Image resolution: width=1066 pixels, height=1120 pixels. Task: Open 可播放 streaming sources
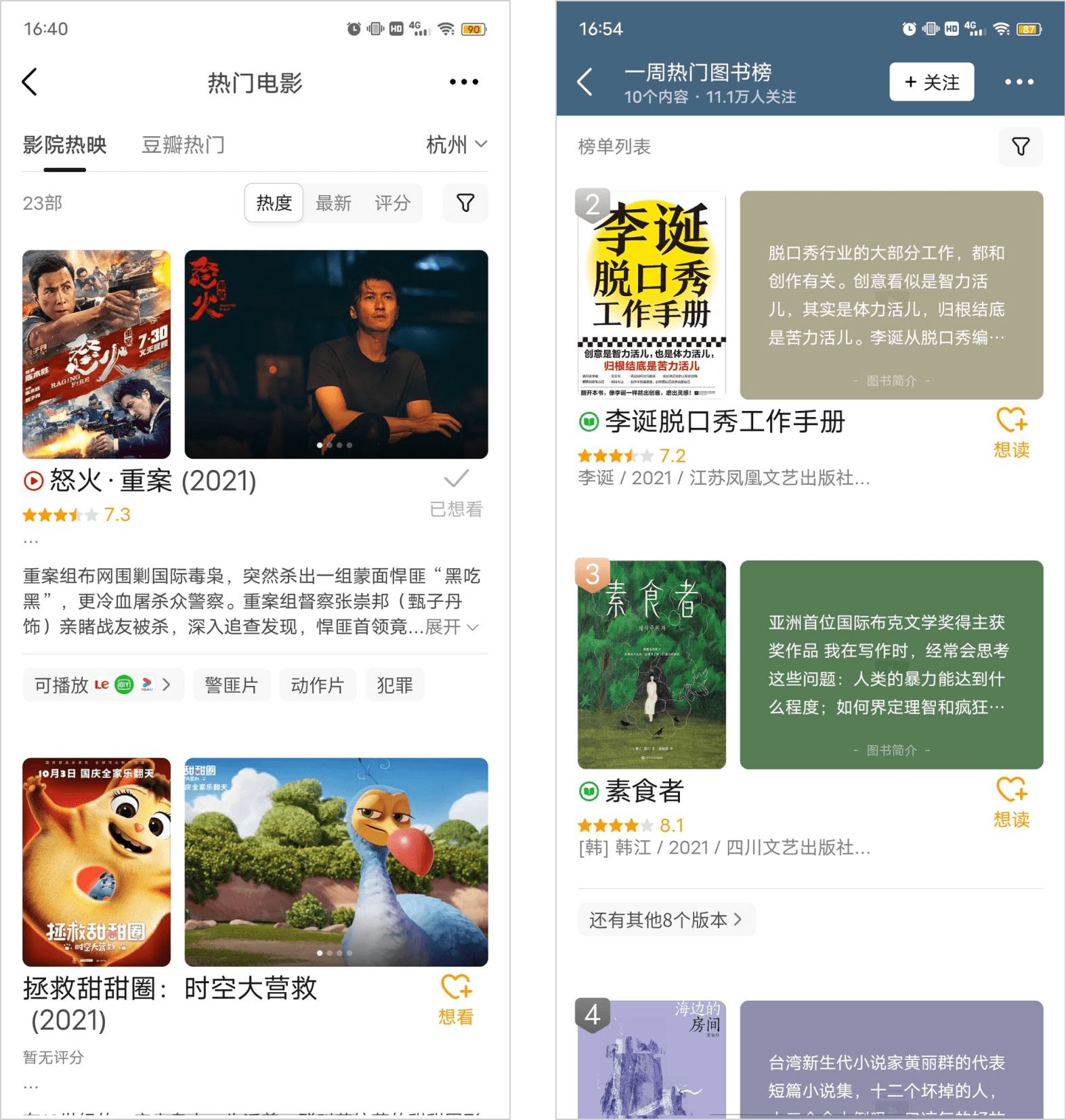coord(103,685)
